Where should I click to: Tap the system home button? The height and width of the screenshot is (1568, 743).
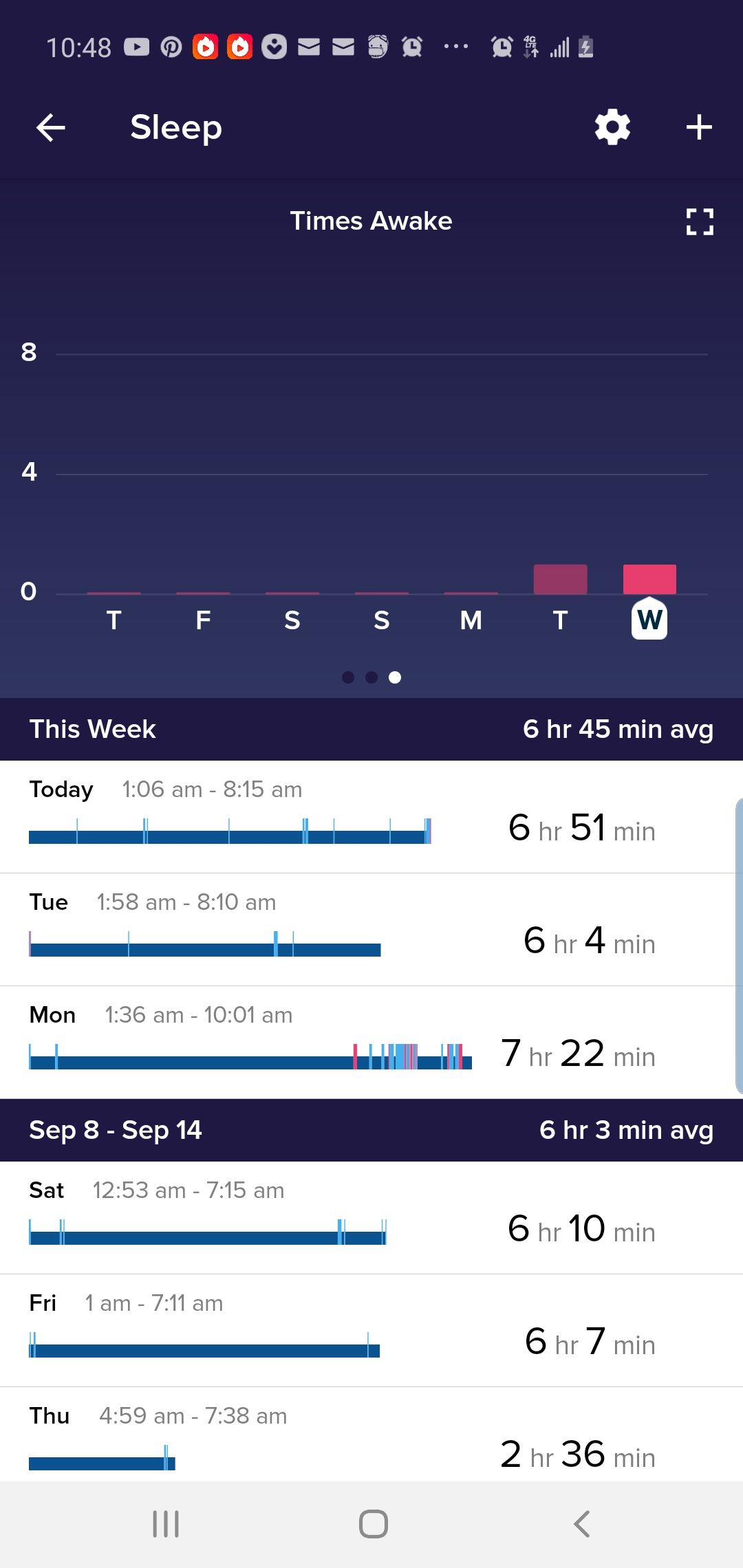pos(373,1524)
